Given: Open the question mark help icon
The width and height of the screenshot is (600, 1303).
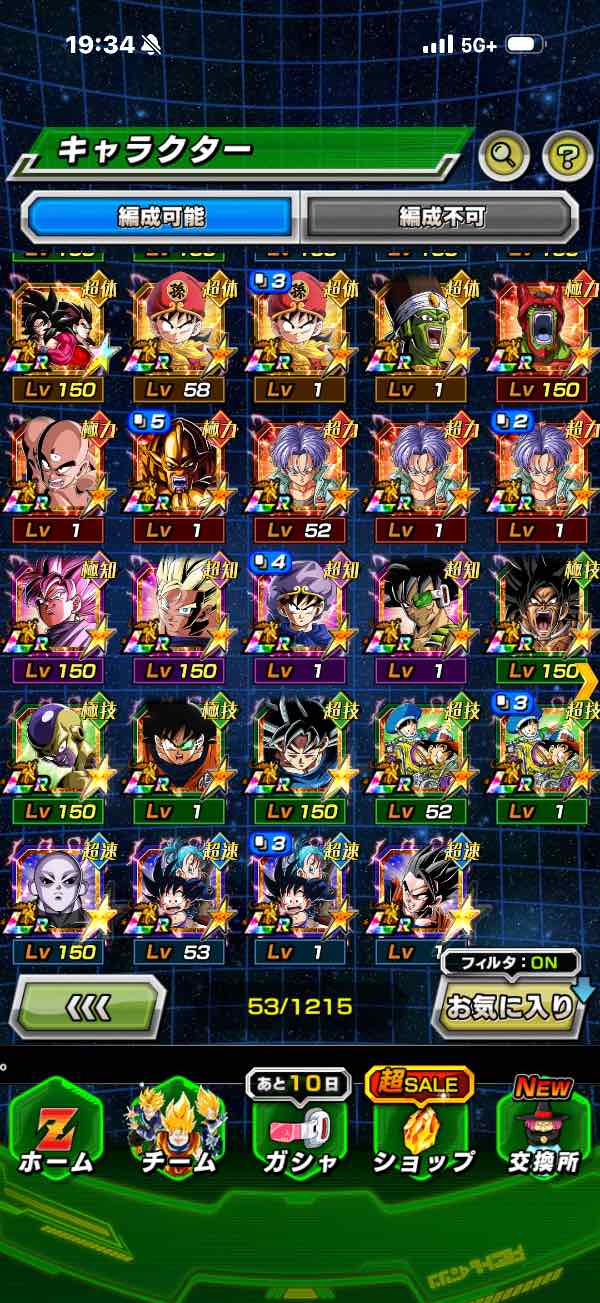Looking at the screenshot, I should coord(567,154).
